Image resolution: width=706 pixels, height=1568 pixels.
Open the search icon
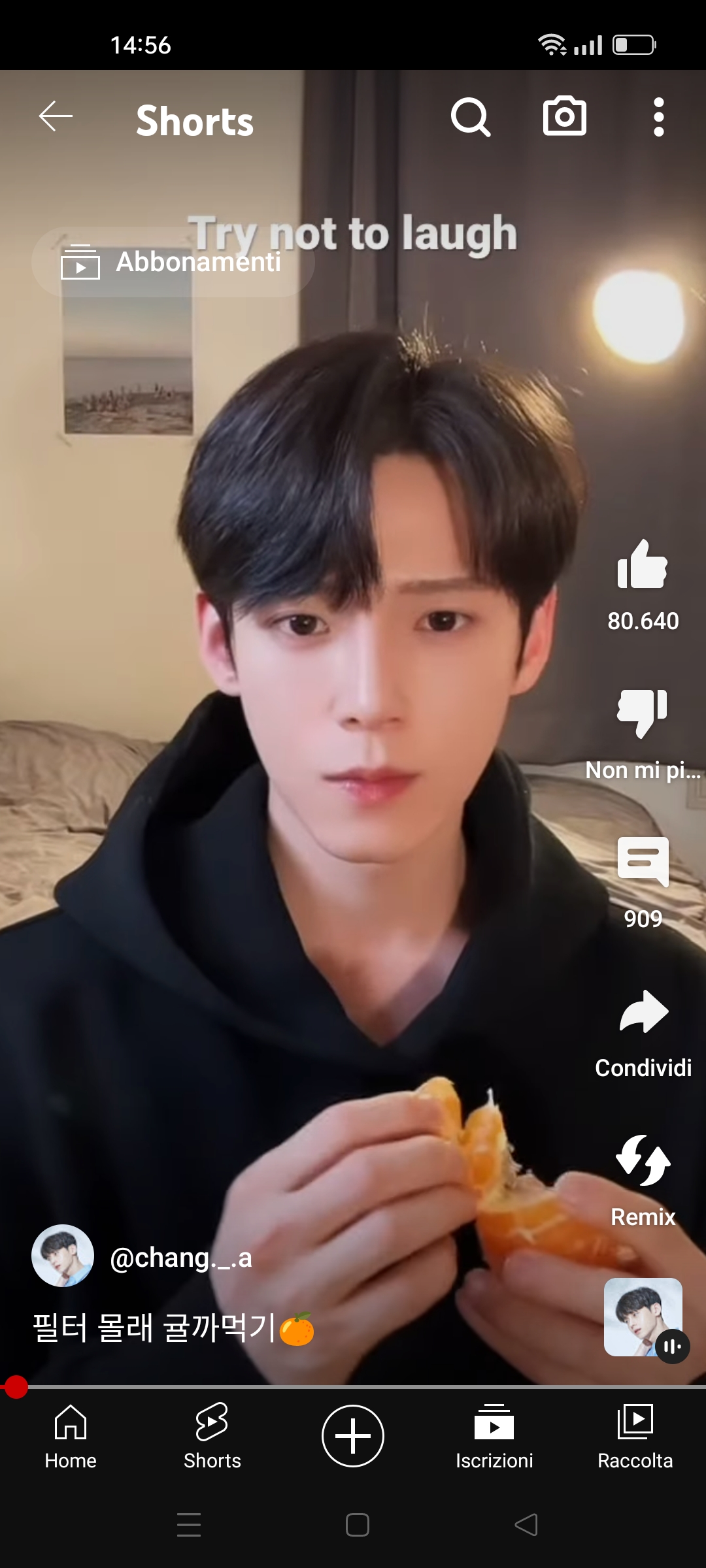(x=470, y=118)
